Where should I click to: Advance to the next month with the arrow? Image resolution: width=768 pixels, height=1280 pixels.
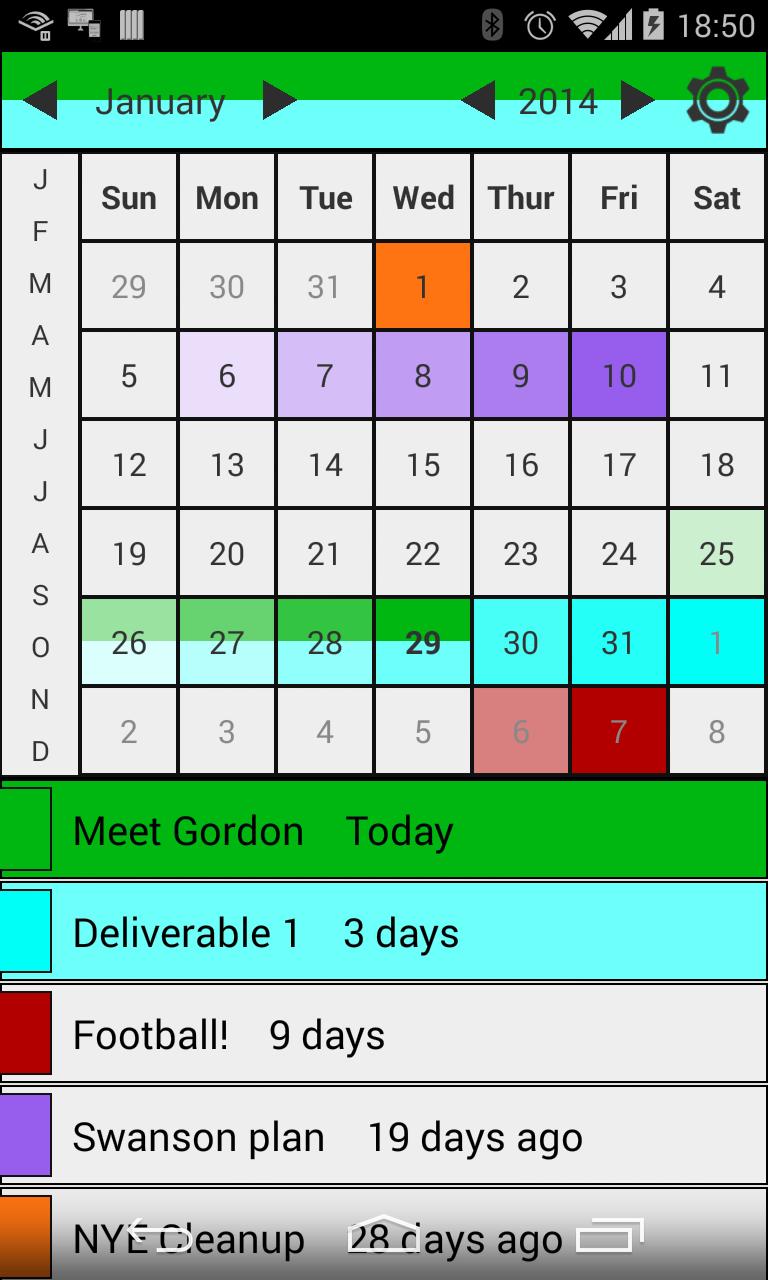point(278,99)
